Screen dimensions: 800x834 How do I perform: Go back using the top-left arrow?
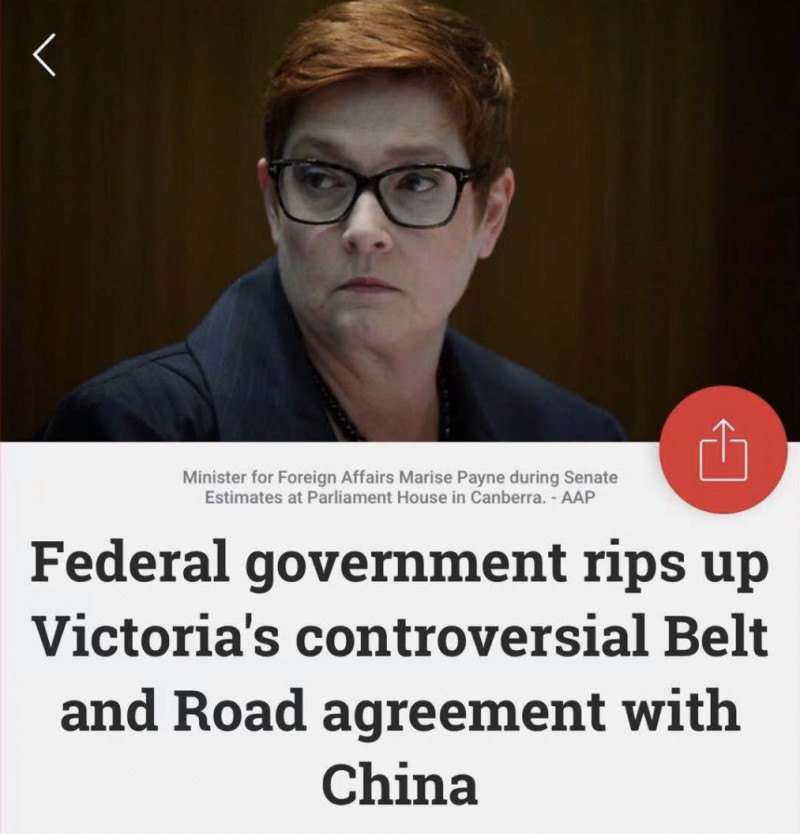(44, 55)
